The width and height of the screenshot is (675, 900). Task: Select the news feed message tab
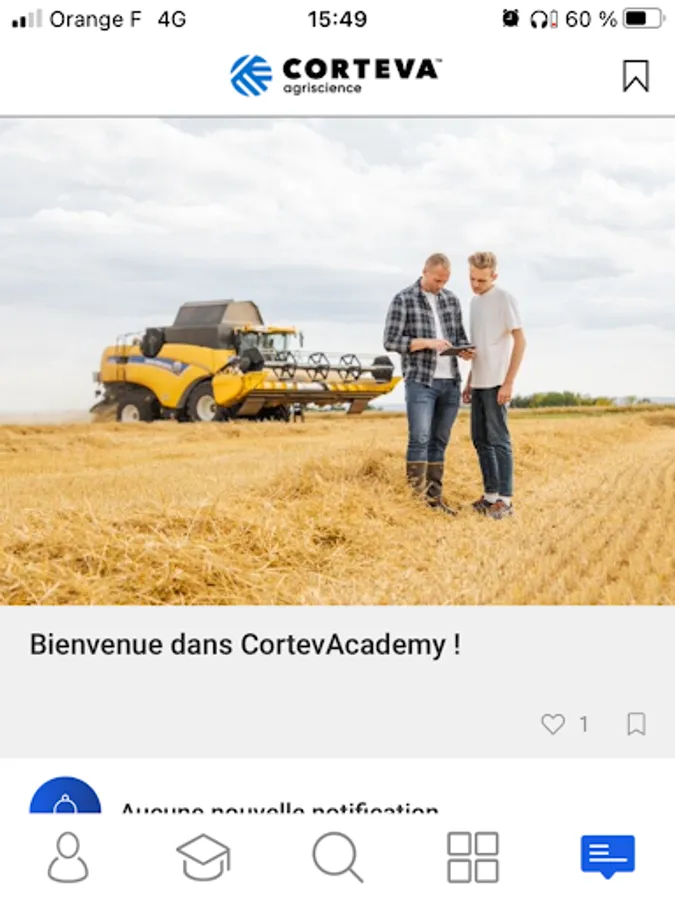pos(607,857)
